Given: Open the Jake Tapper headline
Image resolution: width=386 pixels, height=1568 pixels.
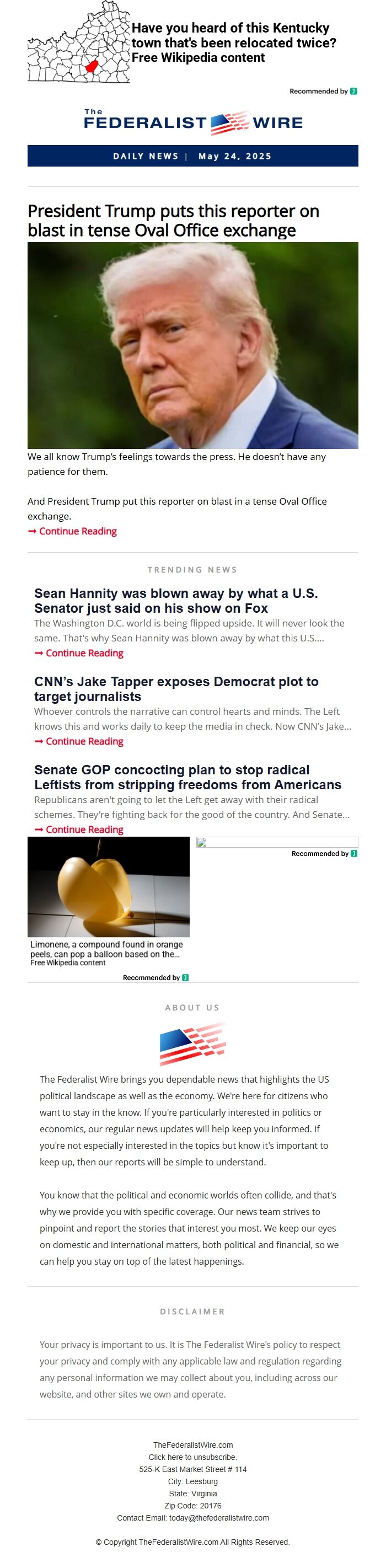Looking at the screenshot, I should coord(176,688).
